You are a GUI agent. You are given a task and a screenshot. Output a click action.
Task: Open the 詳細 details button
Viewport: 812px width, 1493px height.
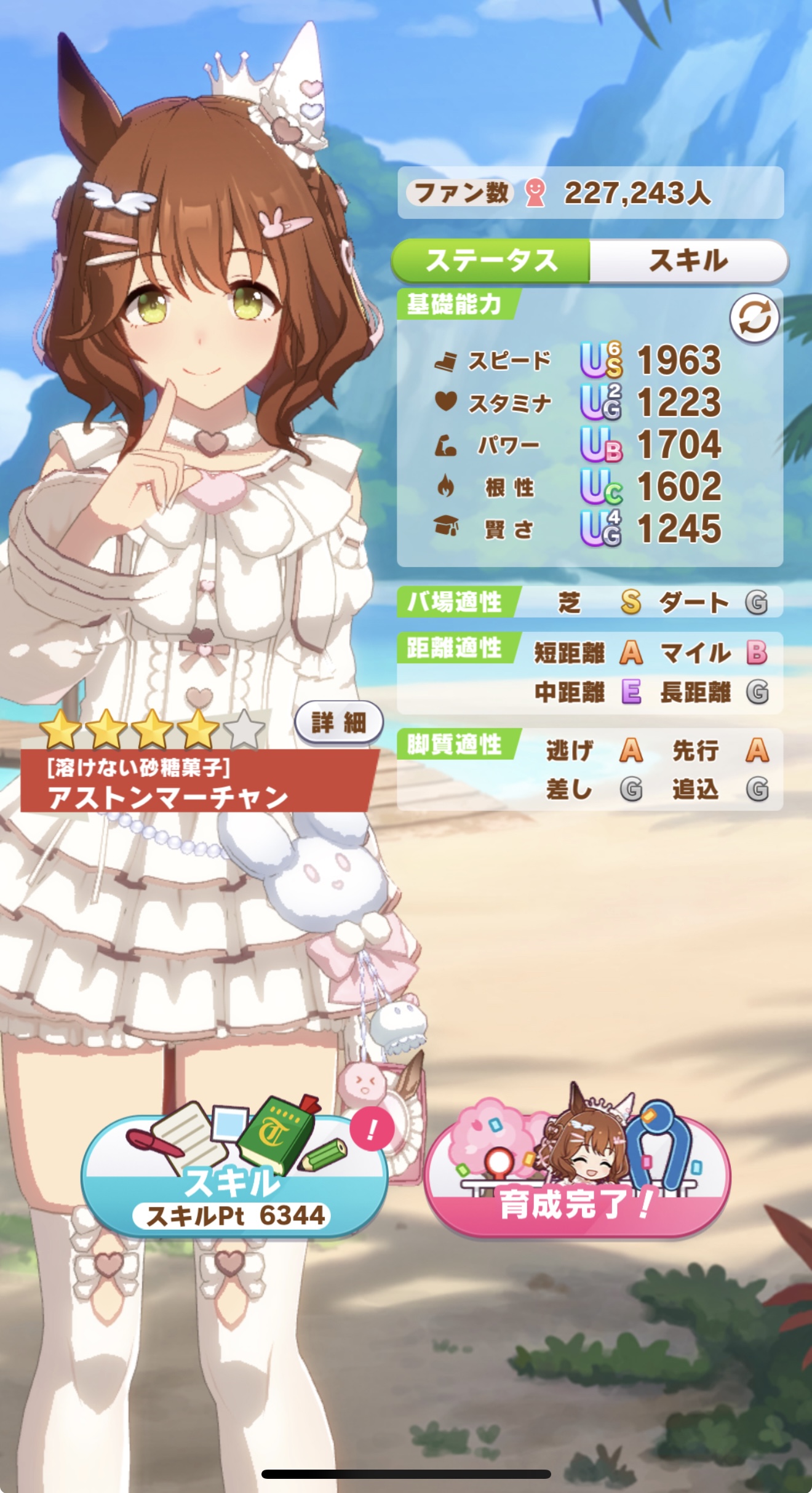tap(339, 722)
